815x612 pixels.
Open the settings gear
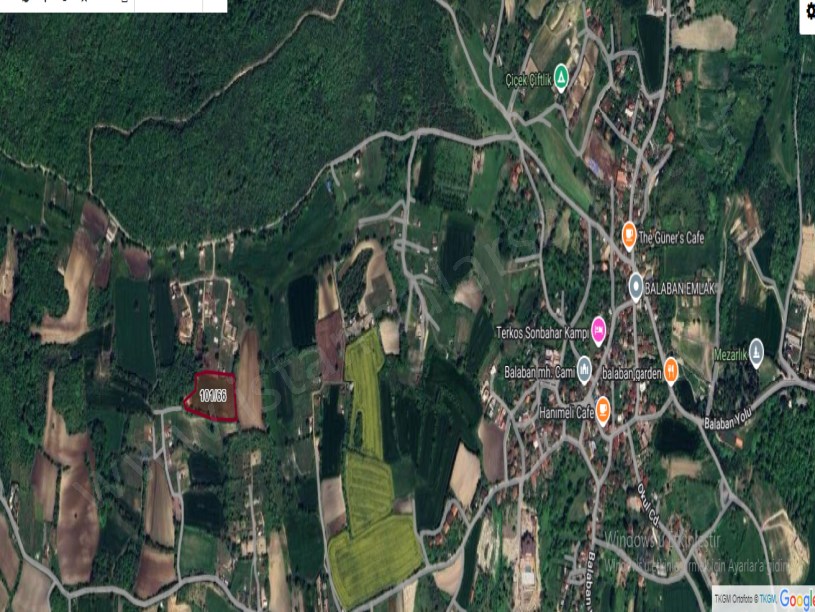tap(807, 11)
